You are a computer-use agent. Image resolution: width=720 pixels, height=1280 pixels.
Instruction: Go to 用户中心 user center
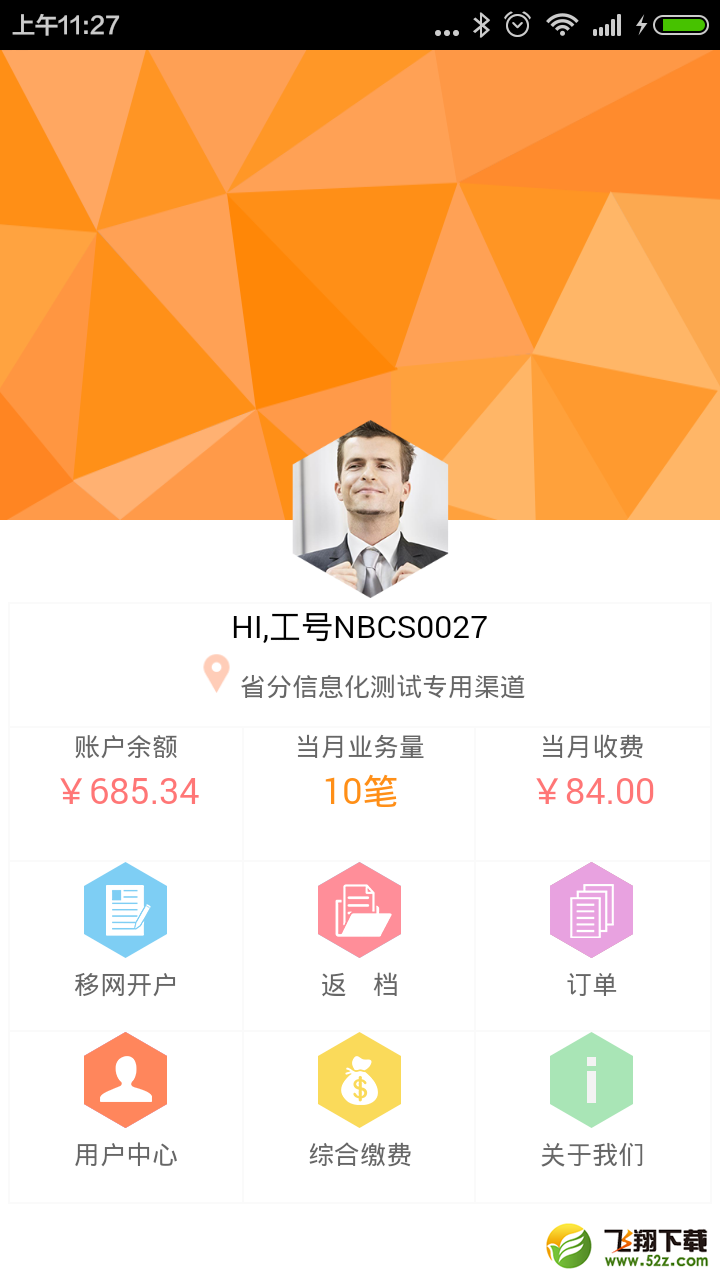click(125, 1115)
